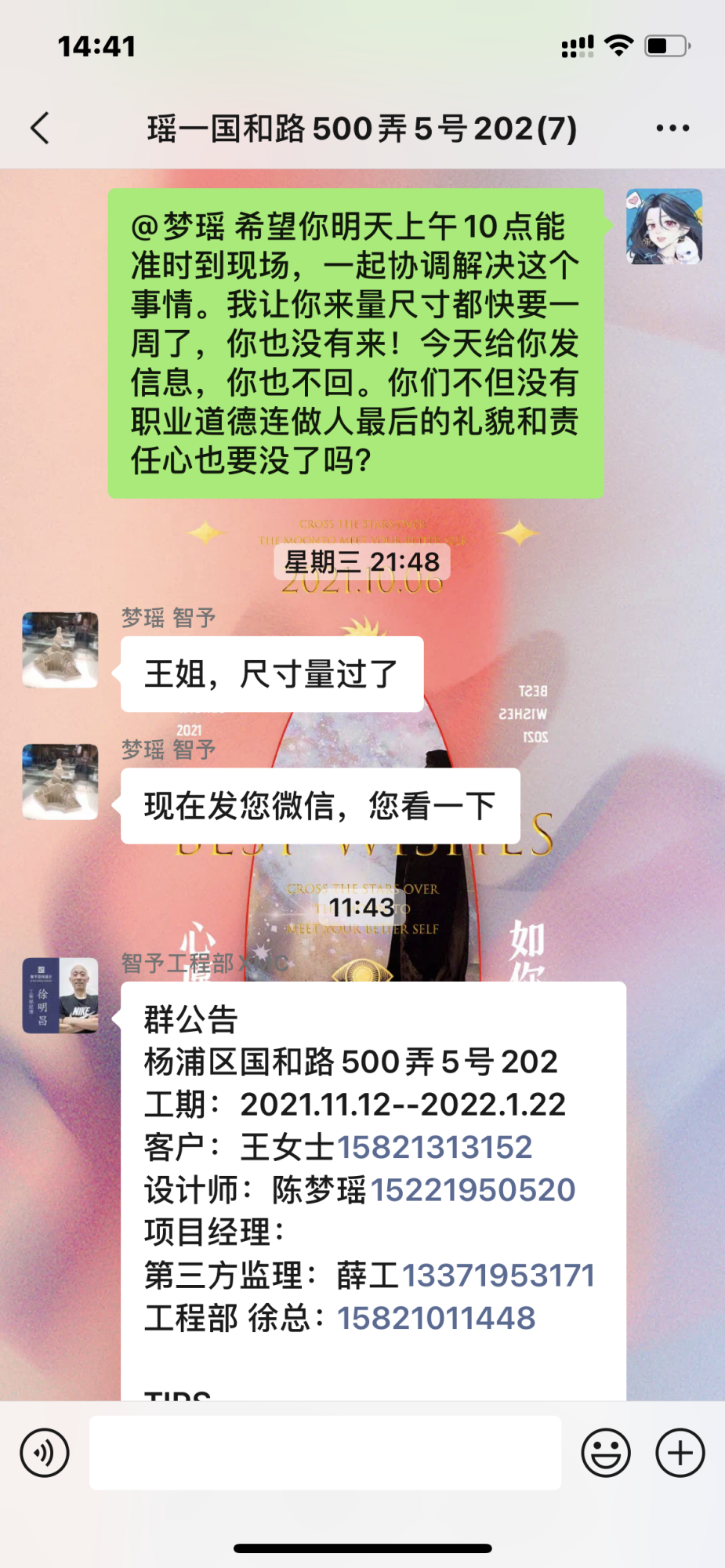Tap the client phone number 15821313152

tap(434, 1147)
